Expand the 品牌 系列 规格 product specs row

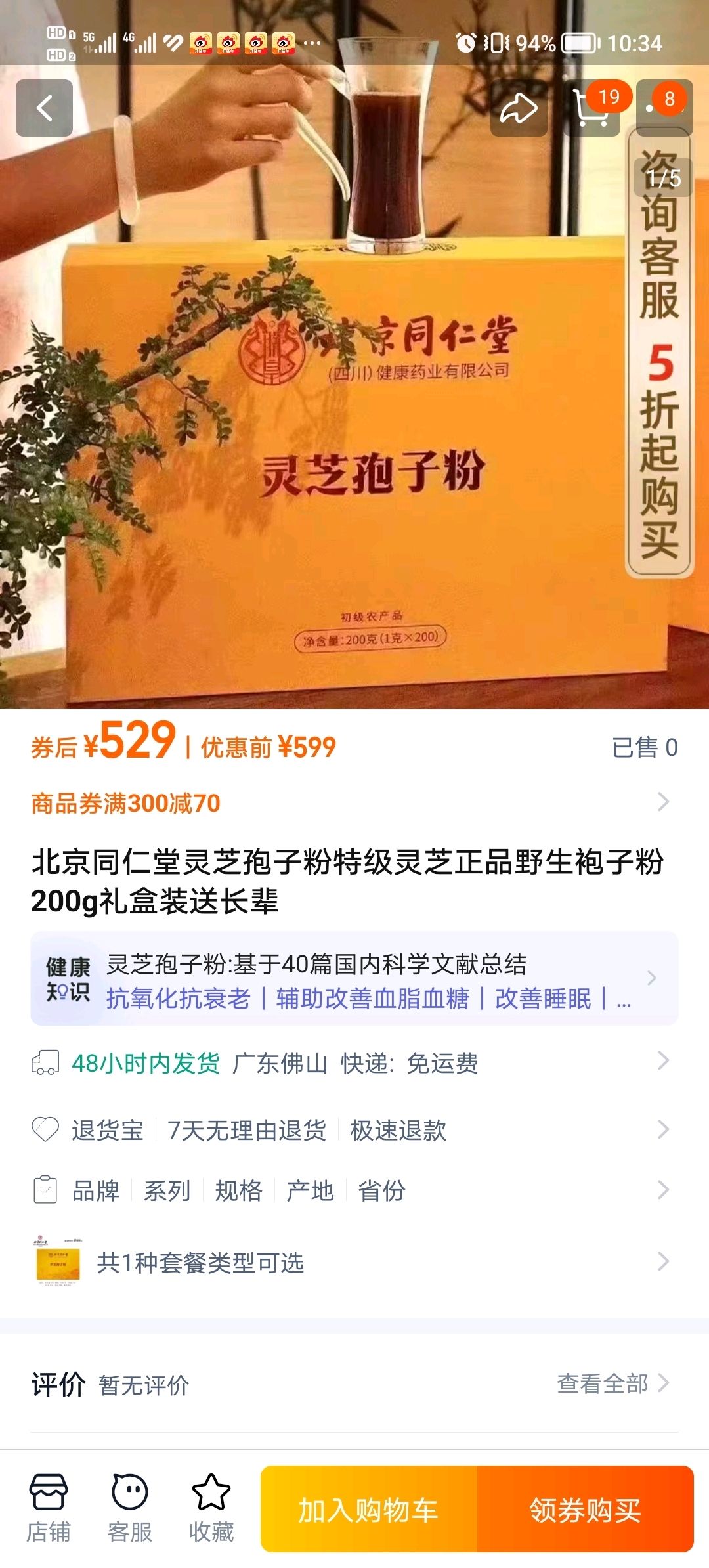354,1190
